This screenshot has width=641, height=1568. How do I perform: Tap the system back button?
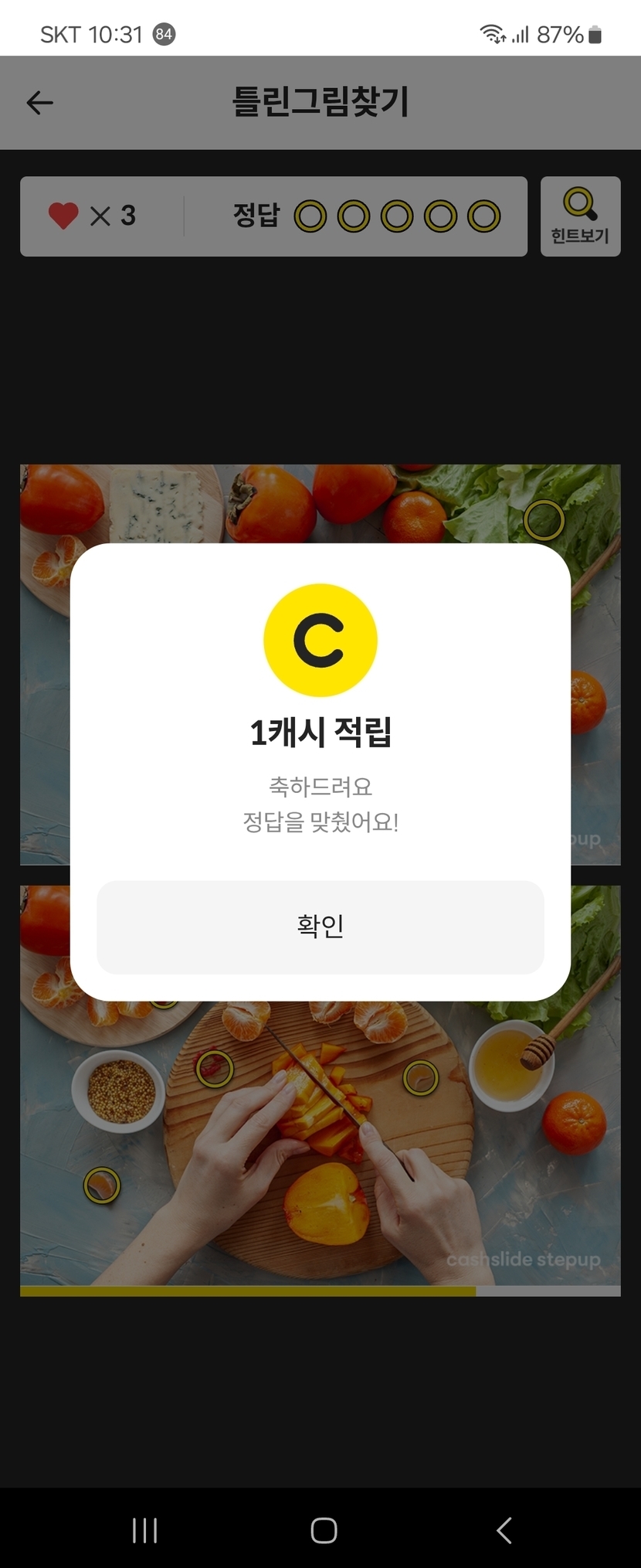pos(504,1529)
